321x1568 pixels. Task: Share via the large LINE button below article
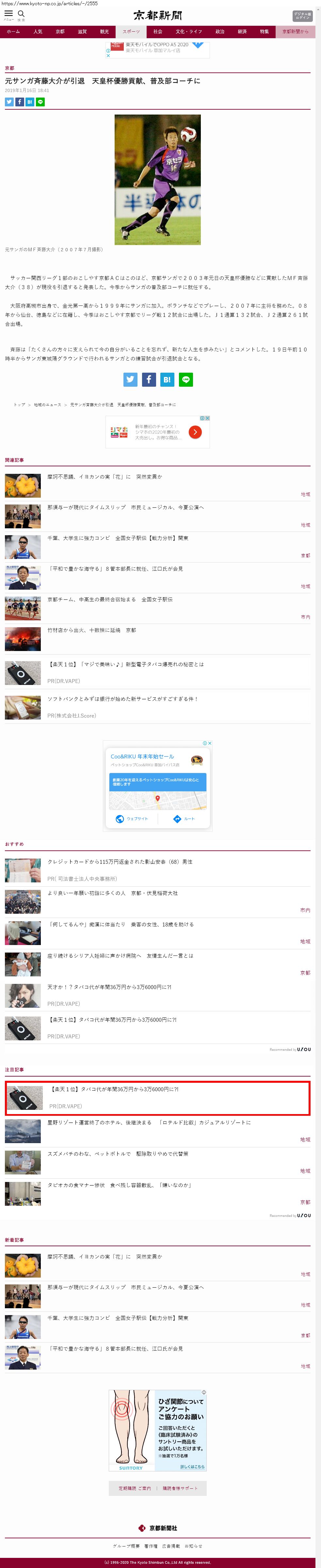click(x=186, y=379)
